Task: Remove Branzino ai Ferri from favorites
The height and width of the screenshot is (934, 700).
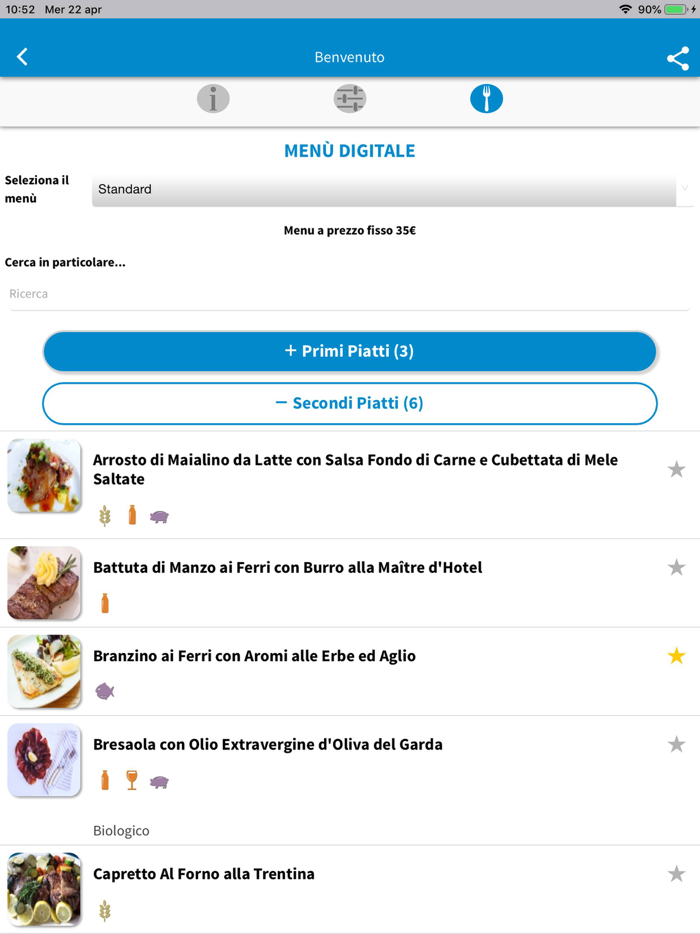Action: coord(676,656)
